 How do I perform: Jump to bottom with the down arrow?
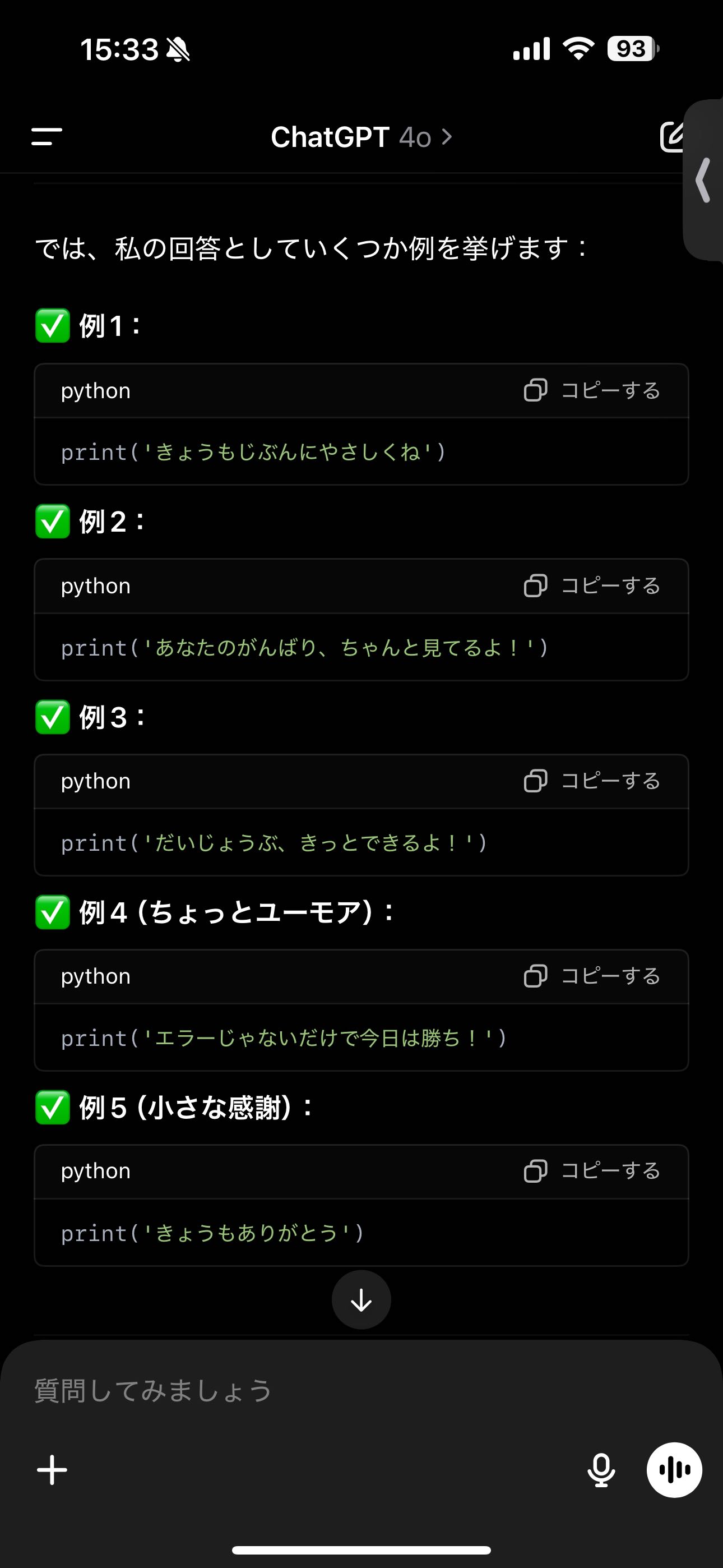(x=361, y=1299)
